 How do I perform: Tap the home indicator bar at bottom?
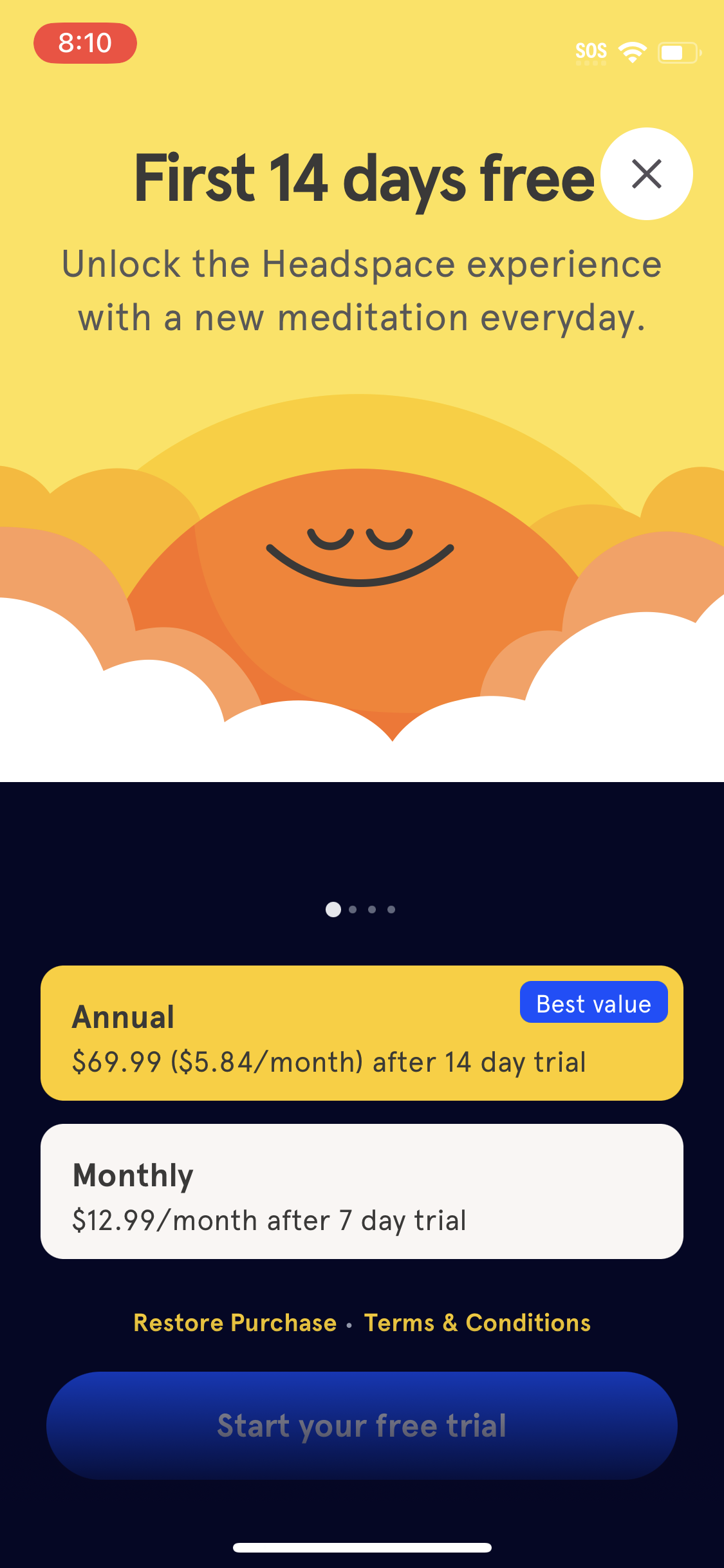click(362, 1547)
